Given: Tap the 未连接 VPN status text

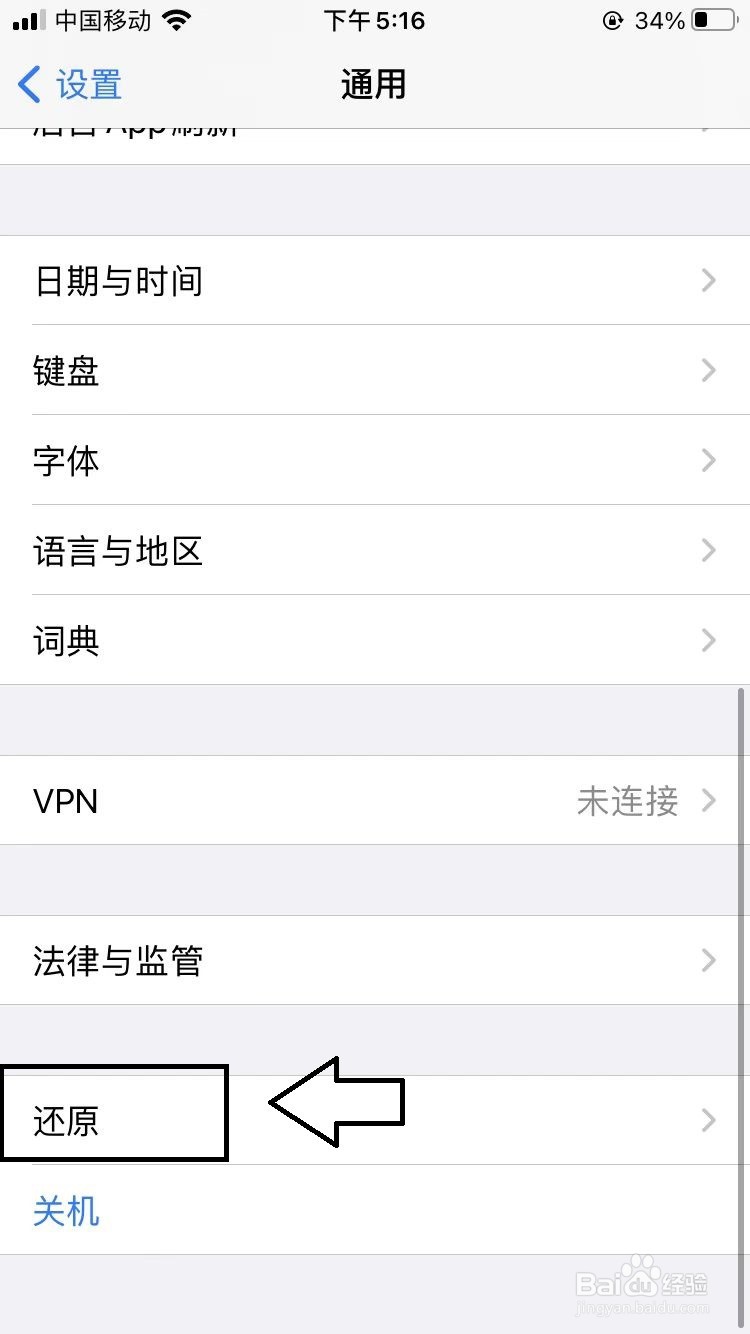Looking at the screenshot, I should (627, 801).
